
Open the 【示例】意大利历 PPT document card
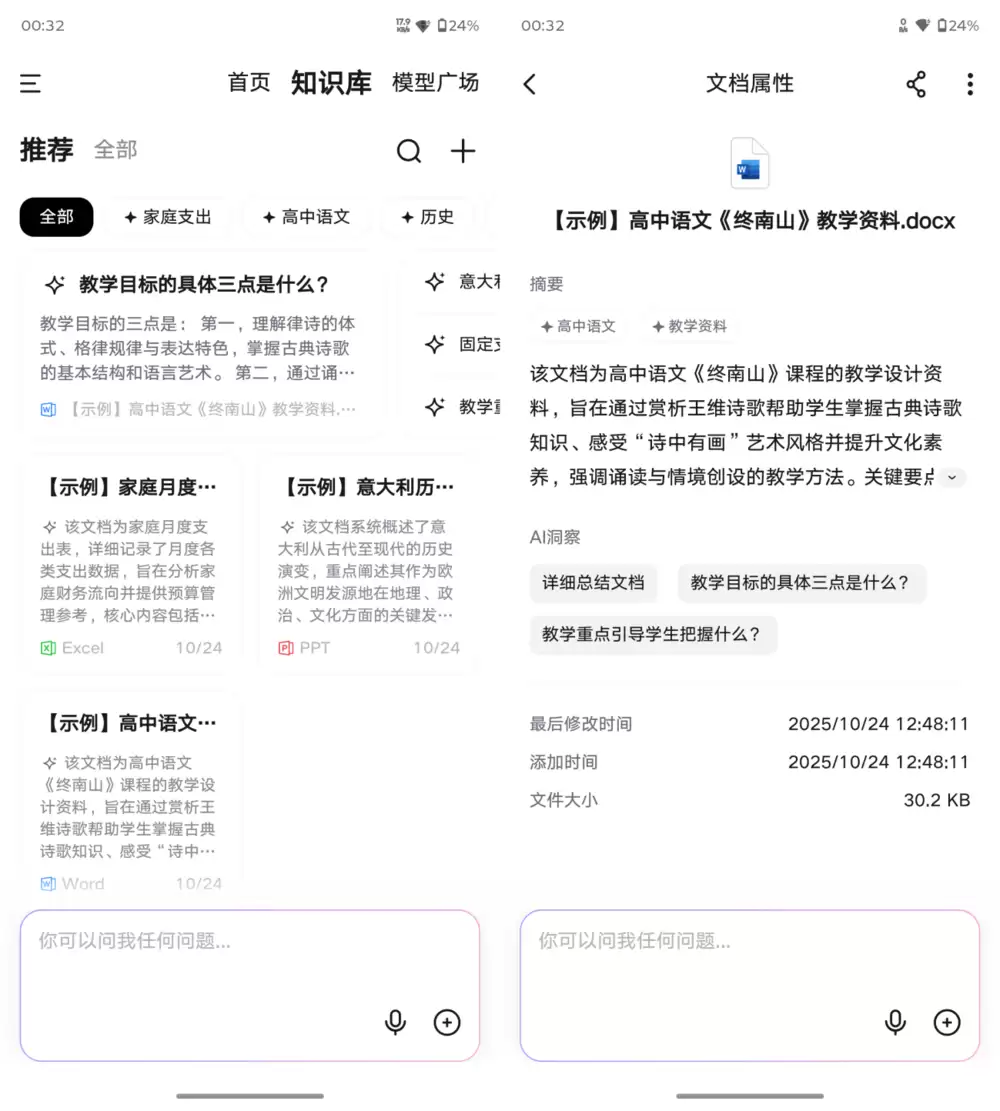point(367,565)
